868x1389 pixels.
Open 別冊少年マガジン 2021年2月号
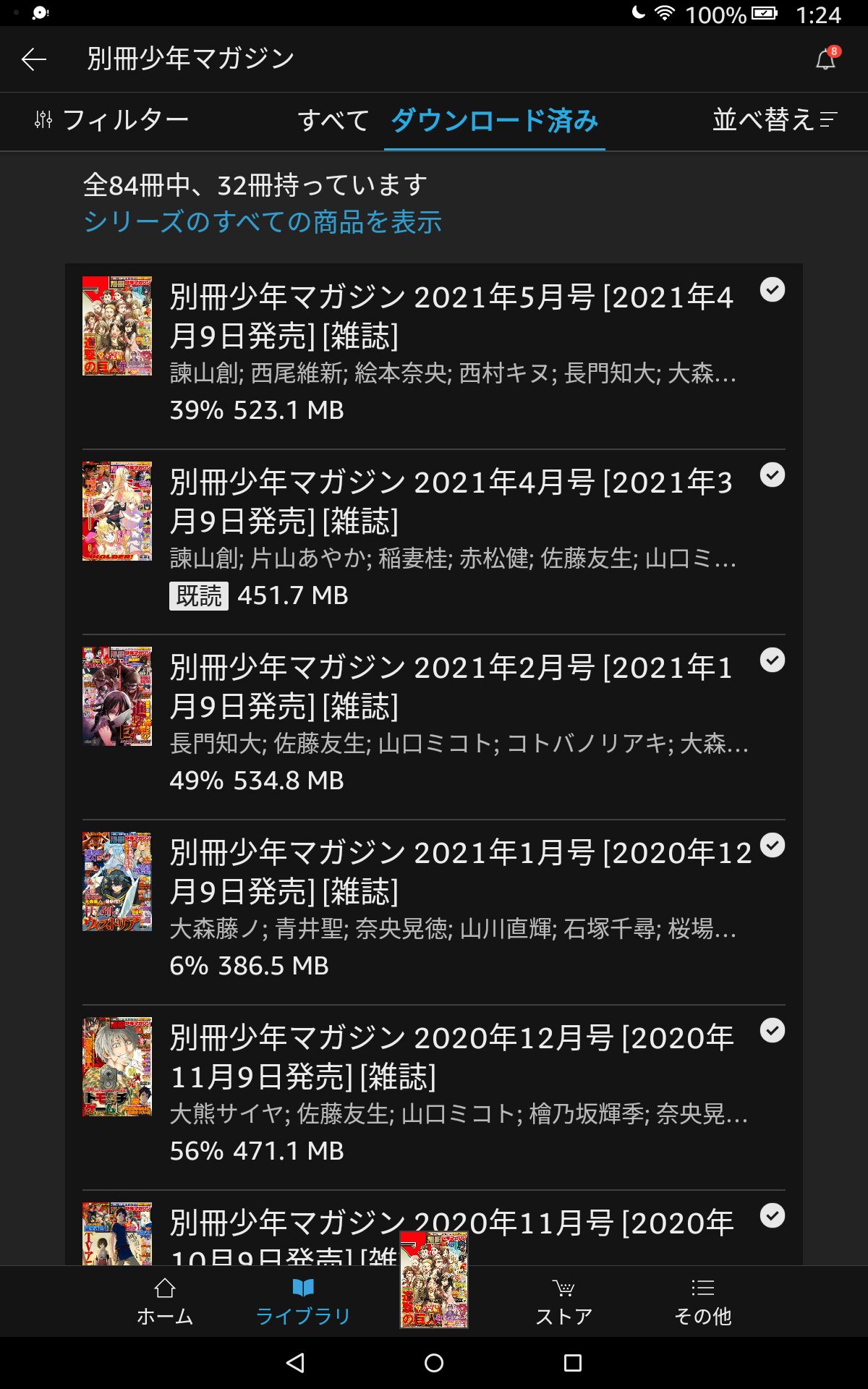(451, 687)
